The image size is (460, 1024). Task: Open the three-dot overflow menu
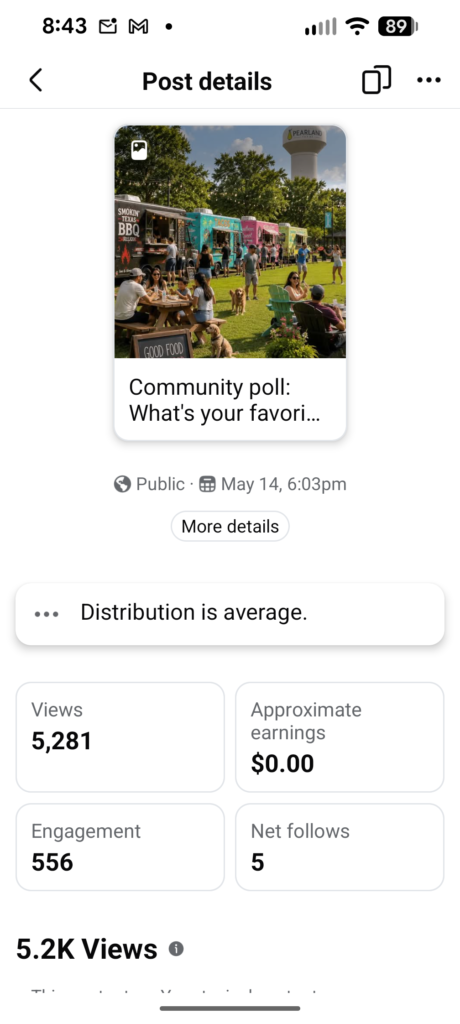(429, 80)
